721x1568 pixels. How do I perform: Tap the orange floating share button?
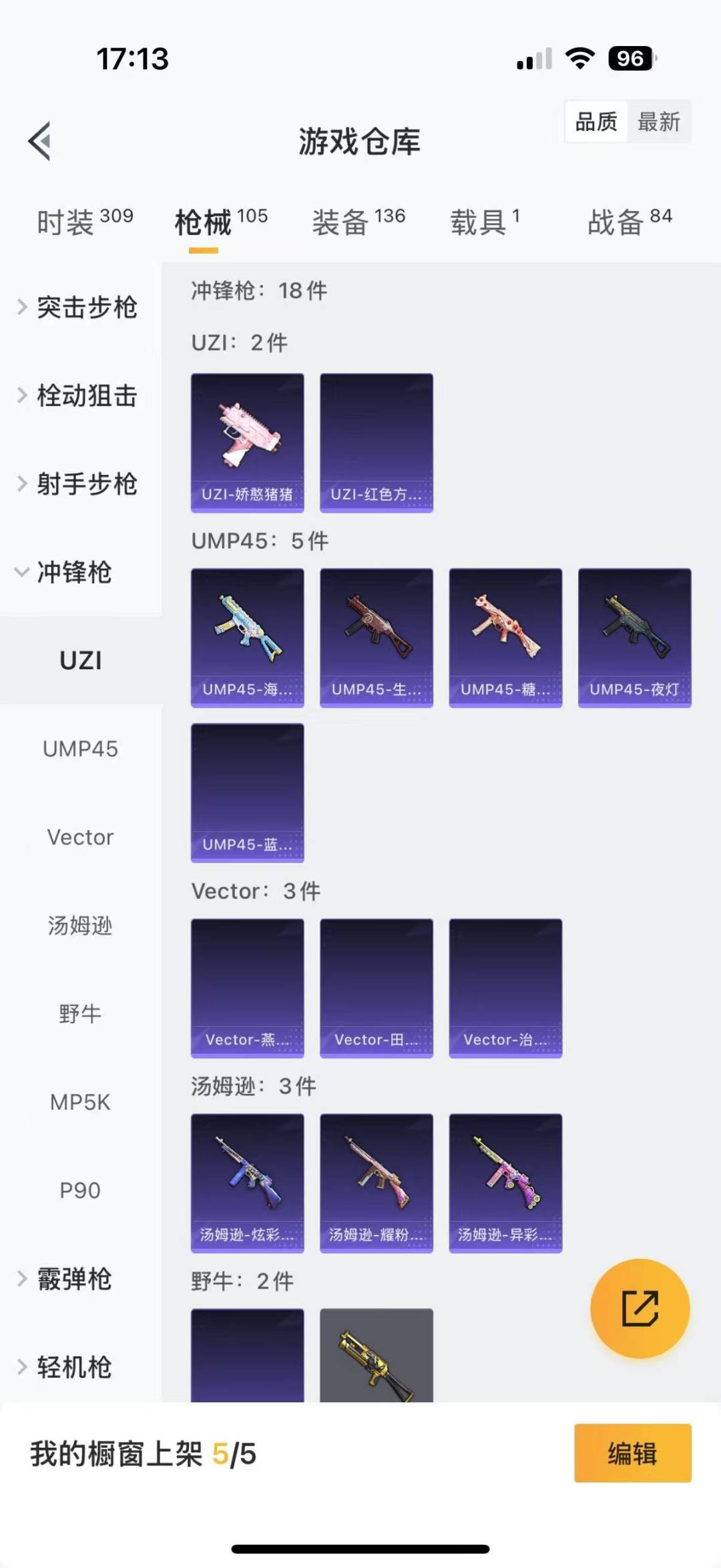pyautogui.click(x=640, y=1308)
